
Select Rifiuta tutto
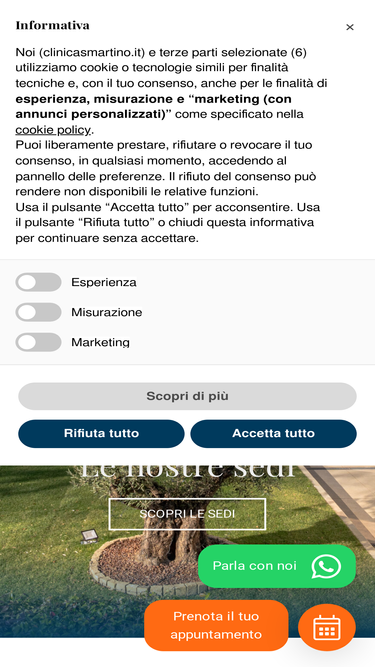101,433
